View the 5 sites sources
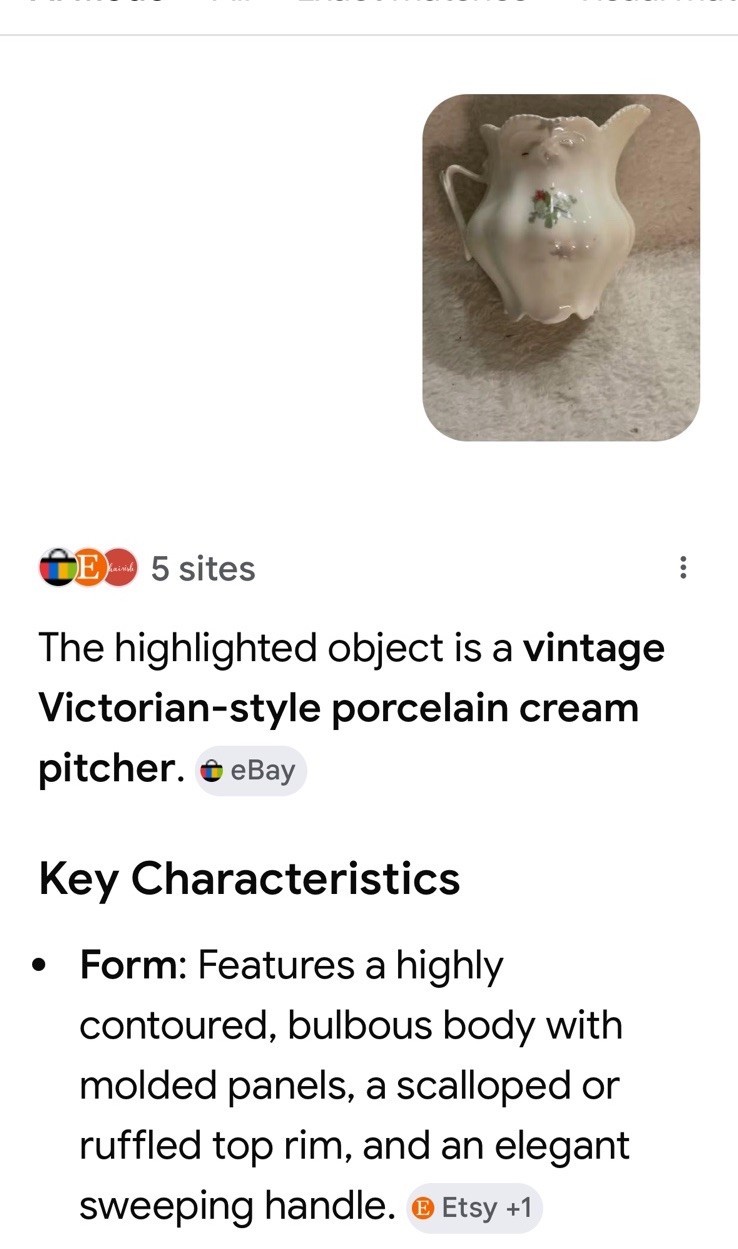738x1249 pixels. 147,568
